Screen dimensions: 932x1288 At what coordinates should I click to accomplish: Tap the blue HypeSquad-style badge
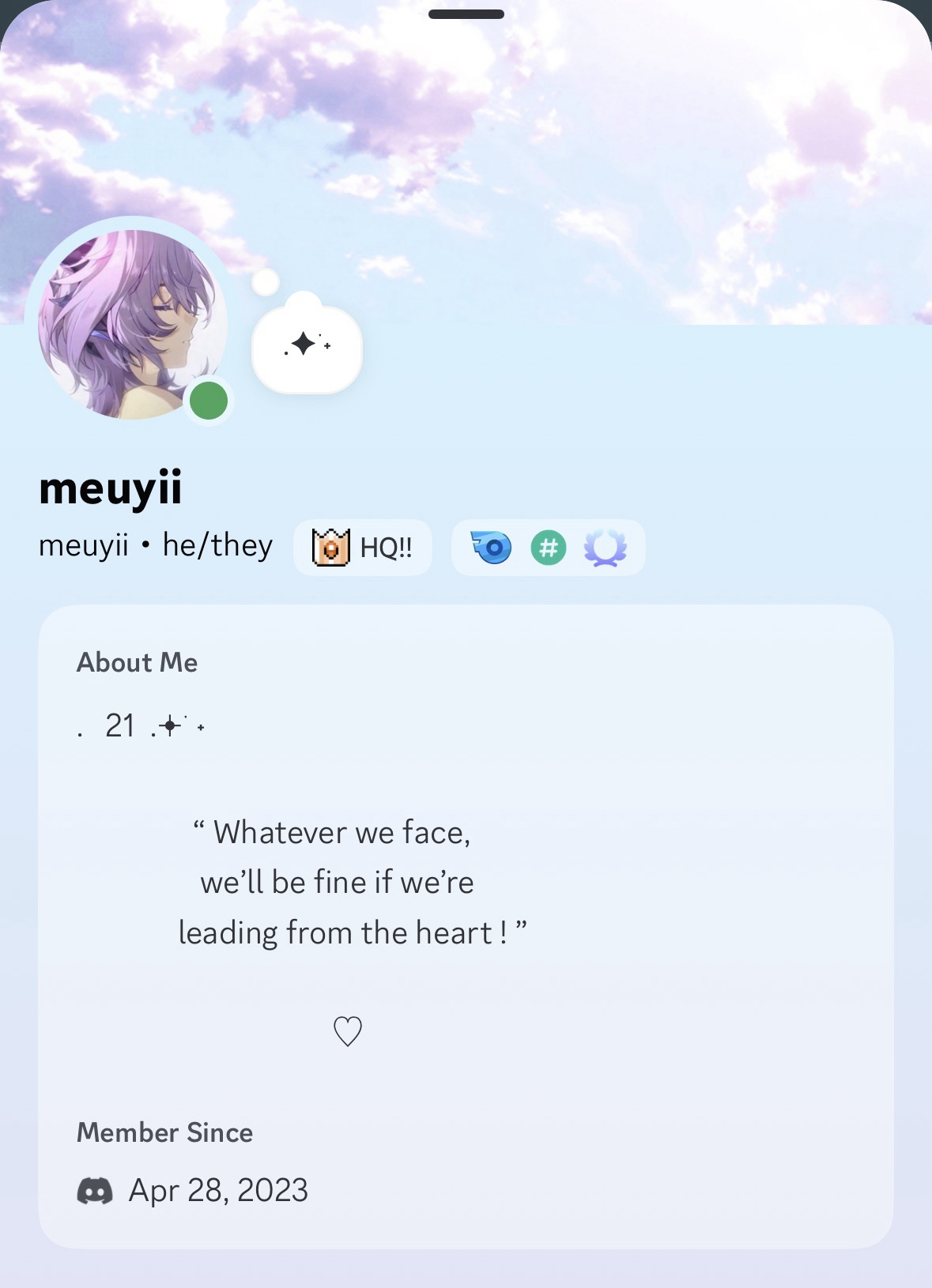coord(492,548)
